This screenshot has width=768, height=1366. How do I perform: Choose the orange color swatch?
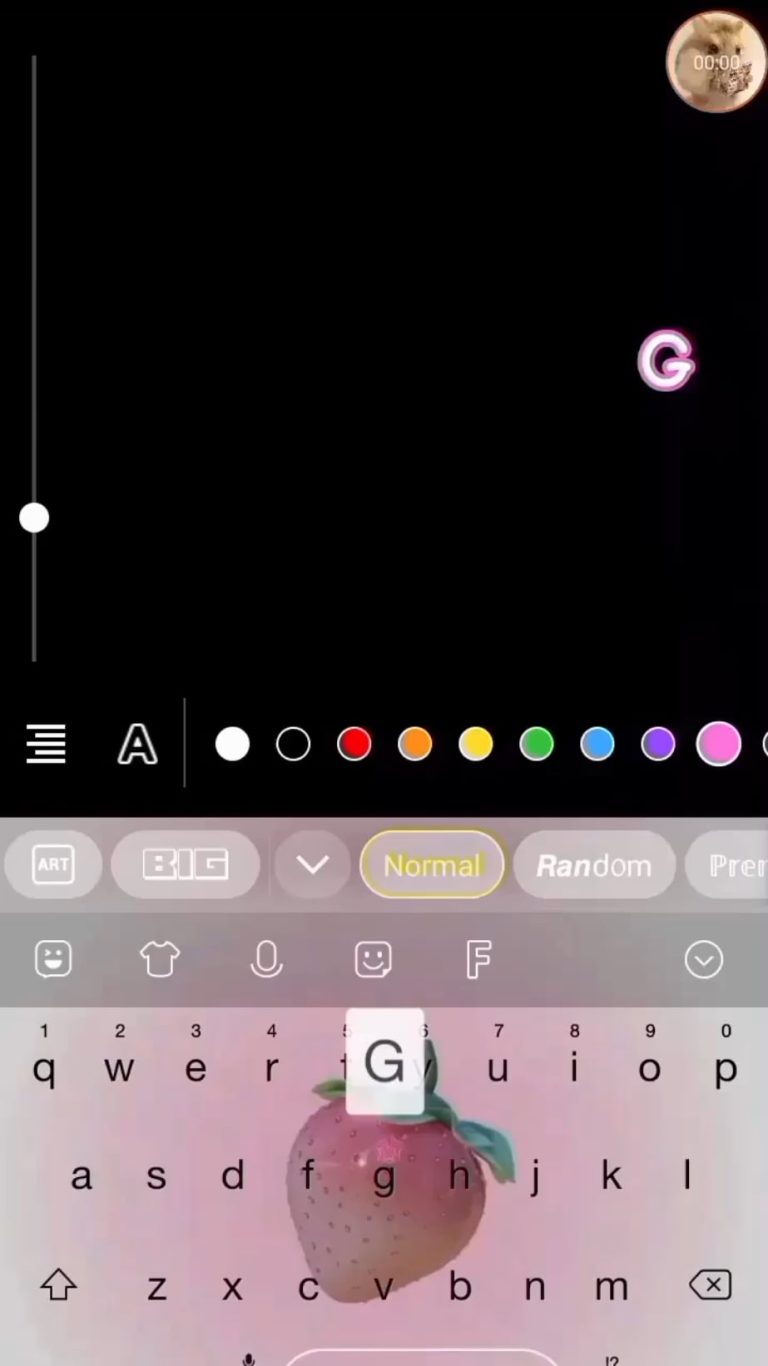point(415,744)
